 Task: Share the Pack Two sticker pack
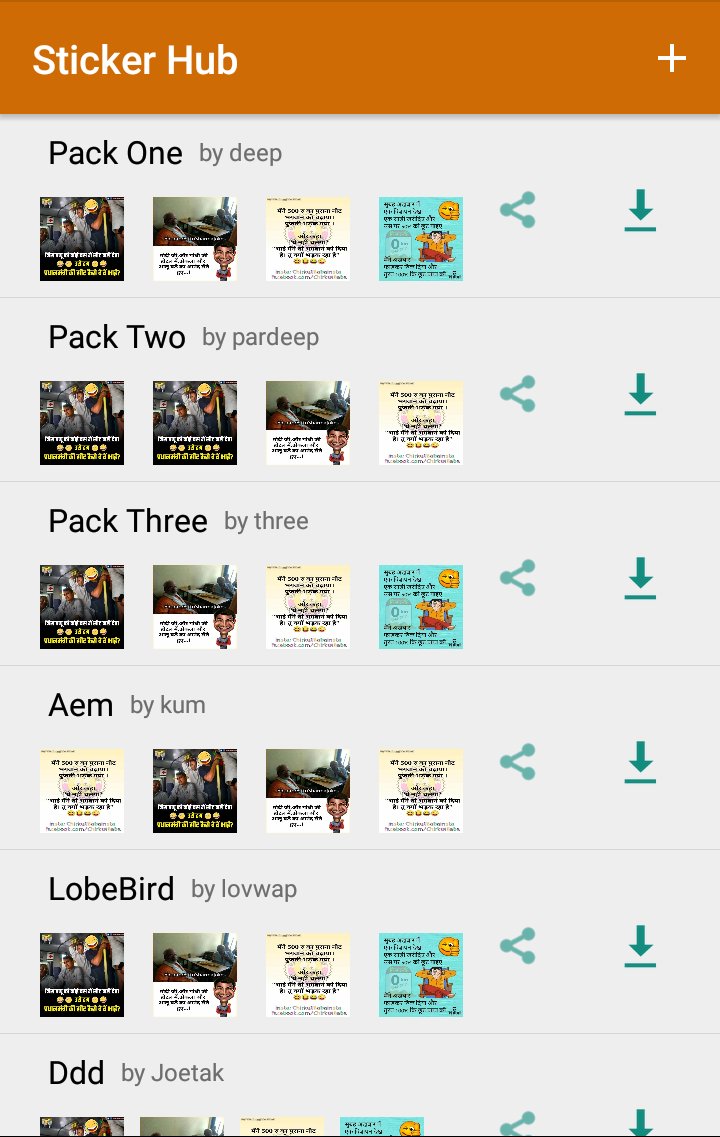coord(517,394)
